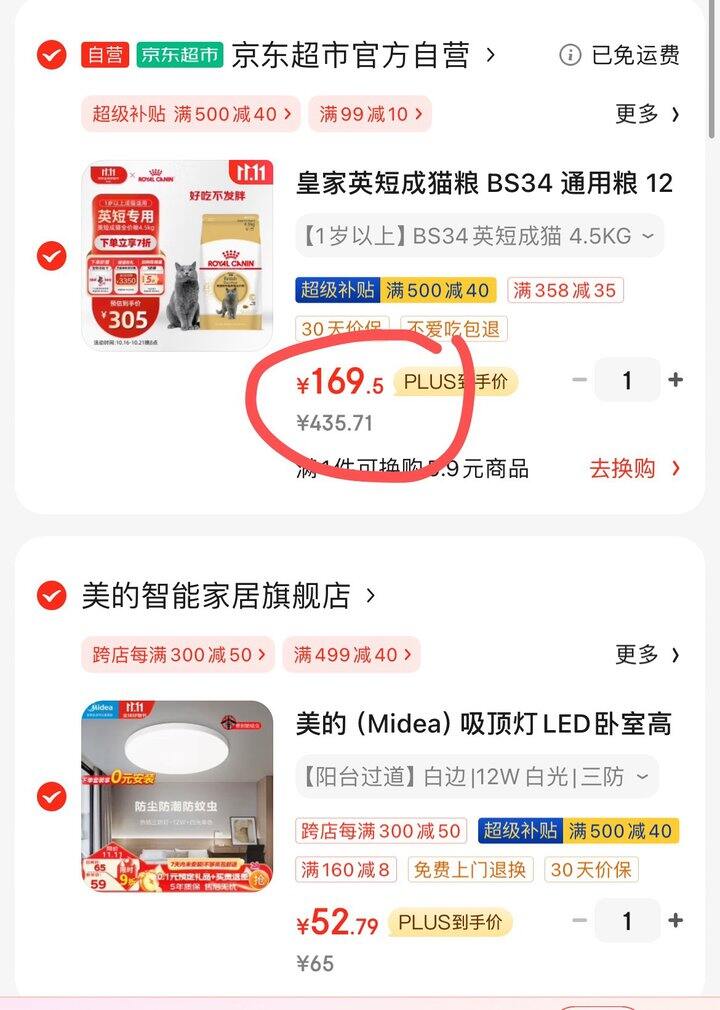This screenshot has width=720, height=1010.
Task: Go to 去换购 add-on deals
Action: 635,468
